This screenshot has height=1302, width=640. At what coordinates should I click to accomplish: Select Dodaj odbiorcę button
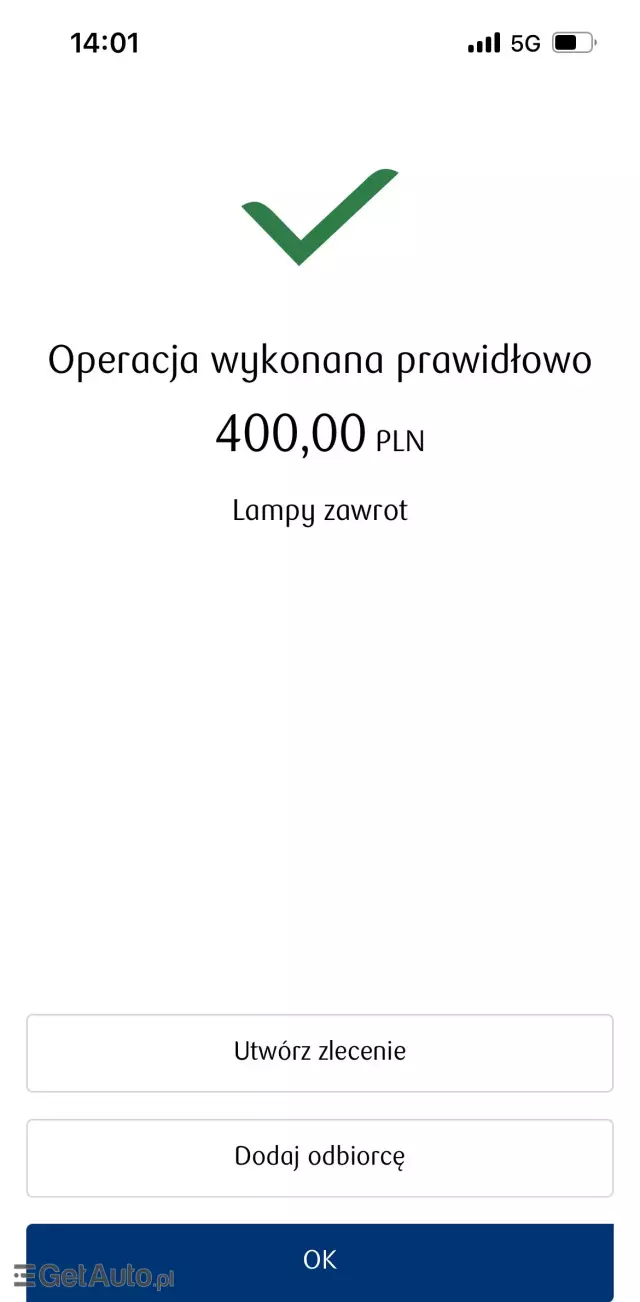coord(319,1157)
